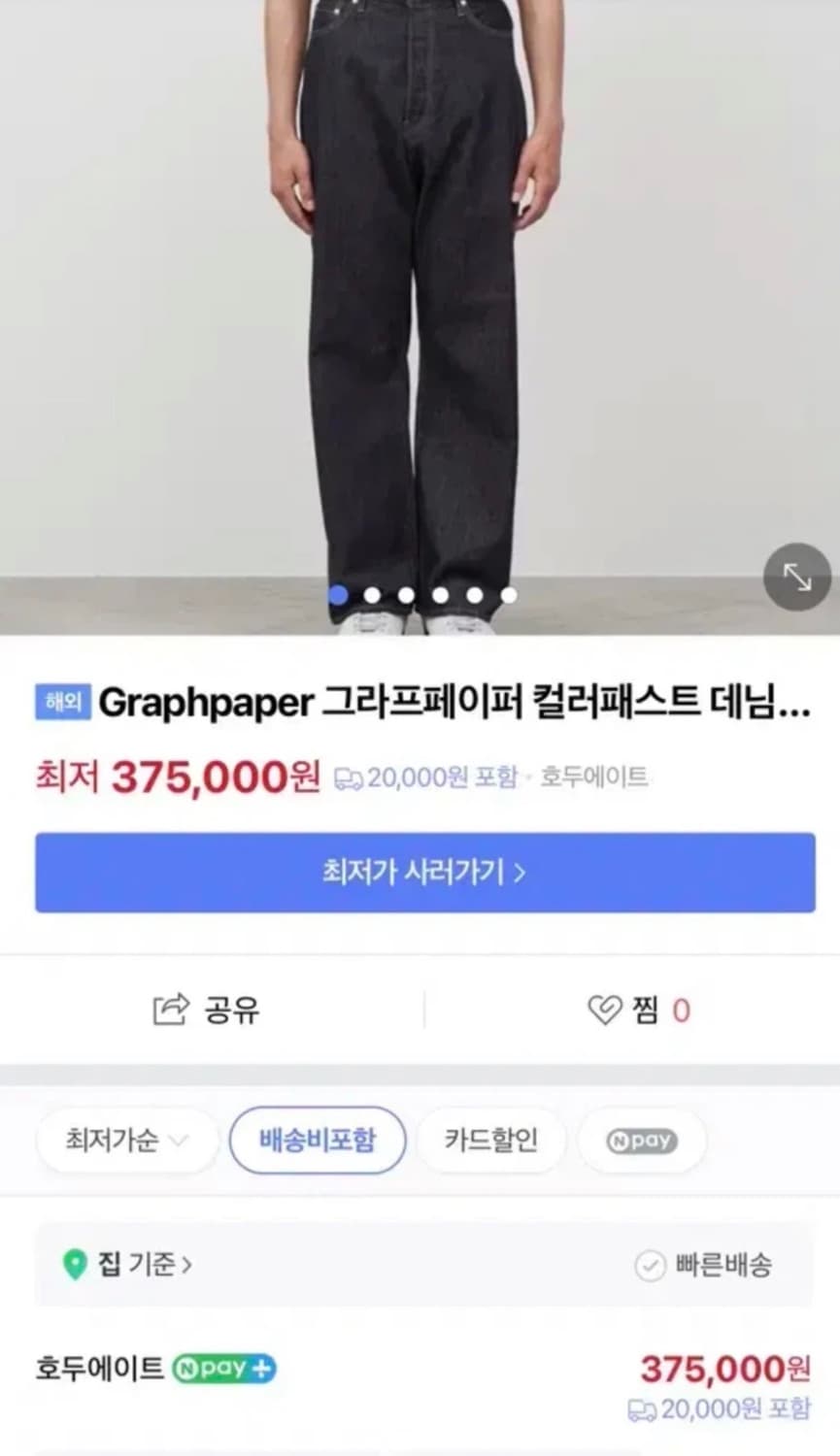Toggle the 카드할인 card discount filter
840x1456 pixels.
490,1141
